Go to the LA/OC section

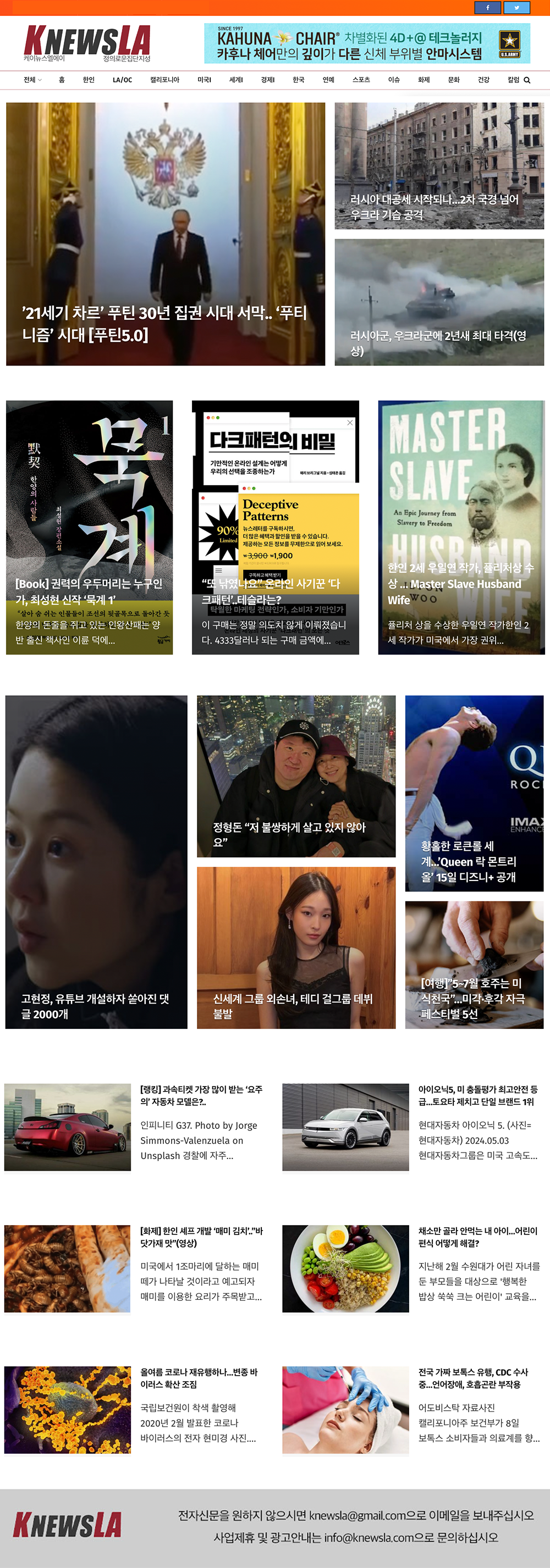(122, 80)
